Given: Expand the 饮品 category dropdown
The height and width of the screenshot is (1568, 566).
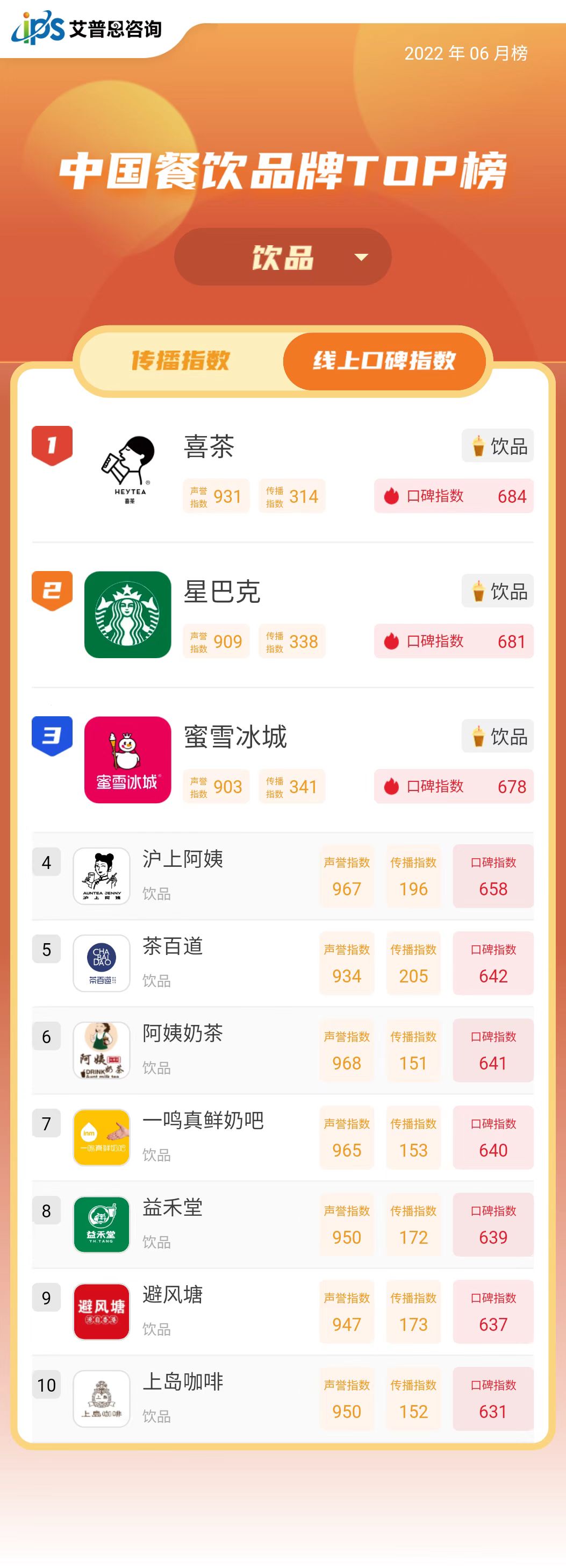Looking at the screenshot, I should click(283, 257).
